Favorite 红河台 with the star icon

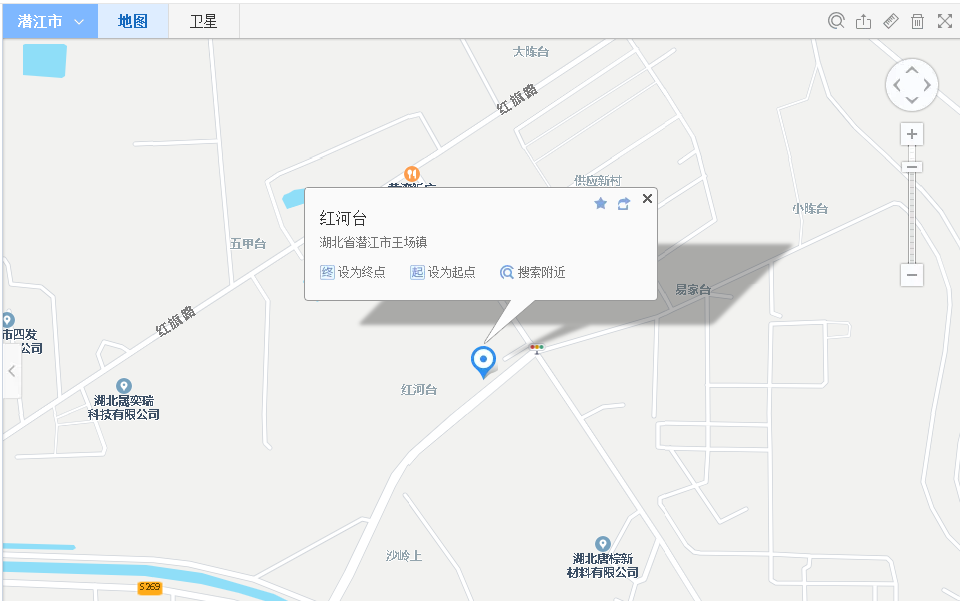(x=601, y=203)
